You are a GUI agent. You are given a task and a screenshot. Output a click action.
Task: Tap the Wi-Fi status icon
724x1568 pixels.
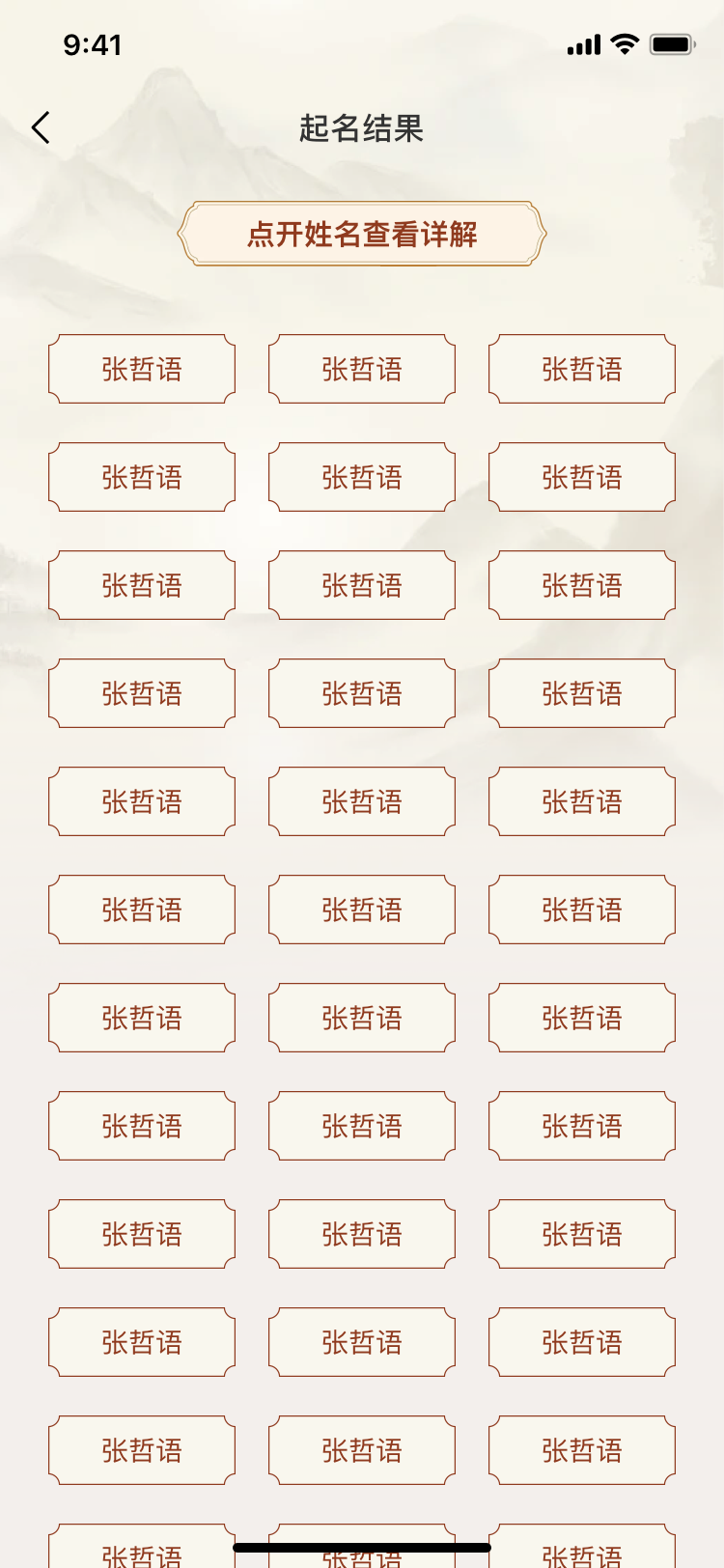625,43
